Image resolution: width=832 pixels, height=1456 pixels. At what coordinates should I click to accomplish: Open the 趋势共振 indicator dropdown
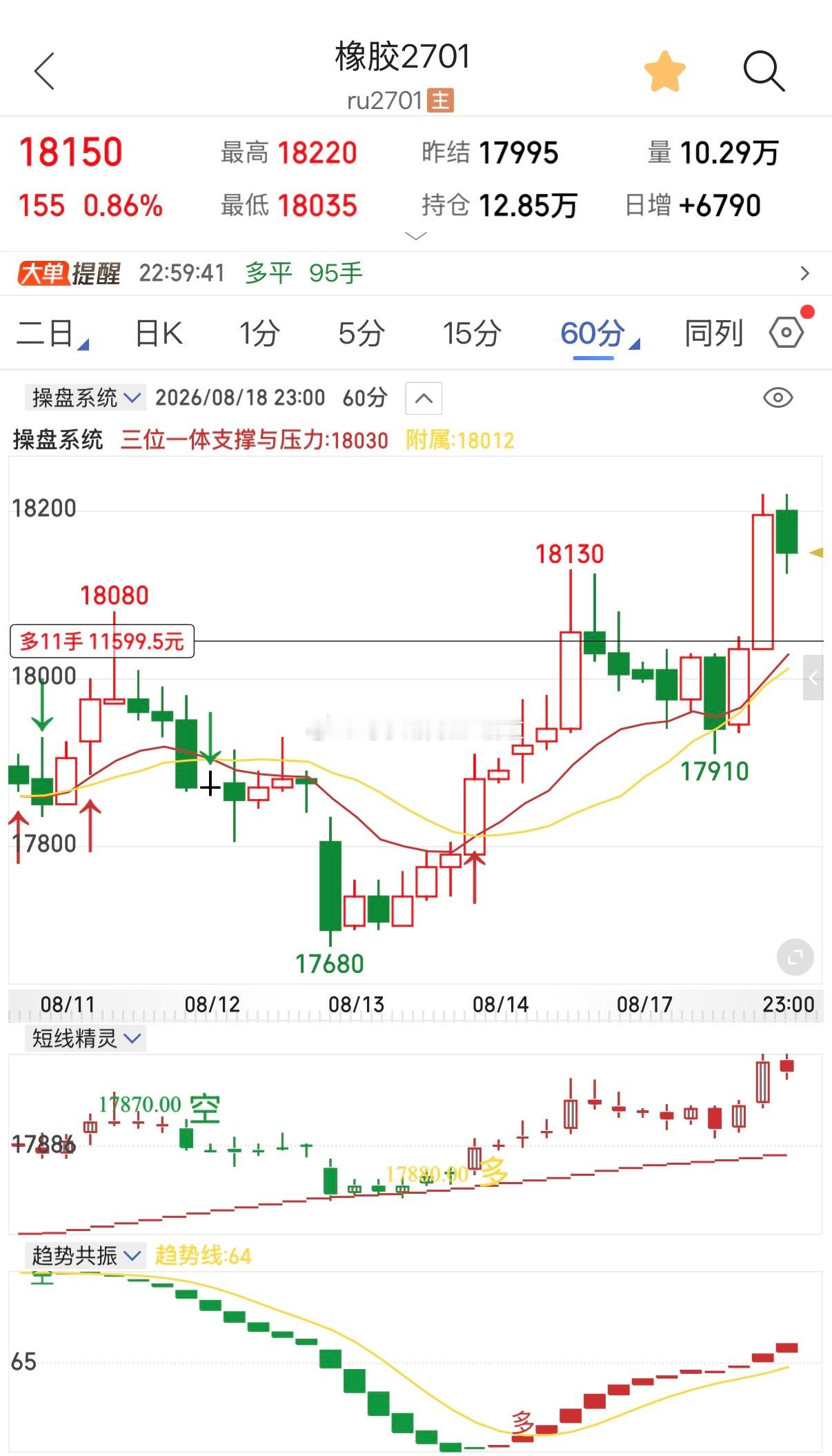(x=86, y=1255)
